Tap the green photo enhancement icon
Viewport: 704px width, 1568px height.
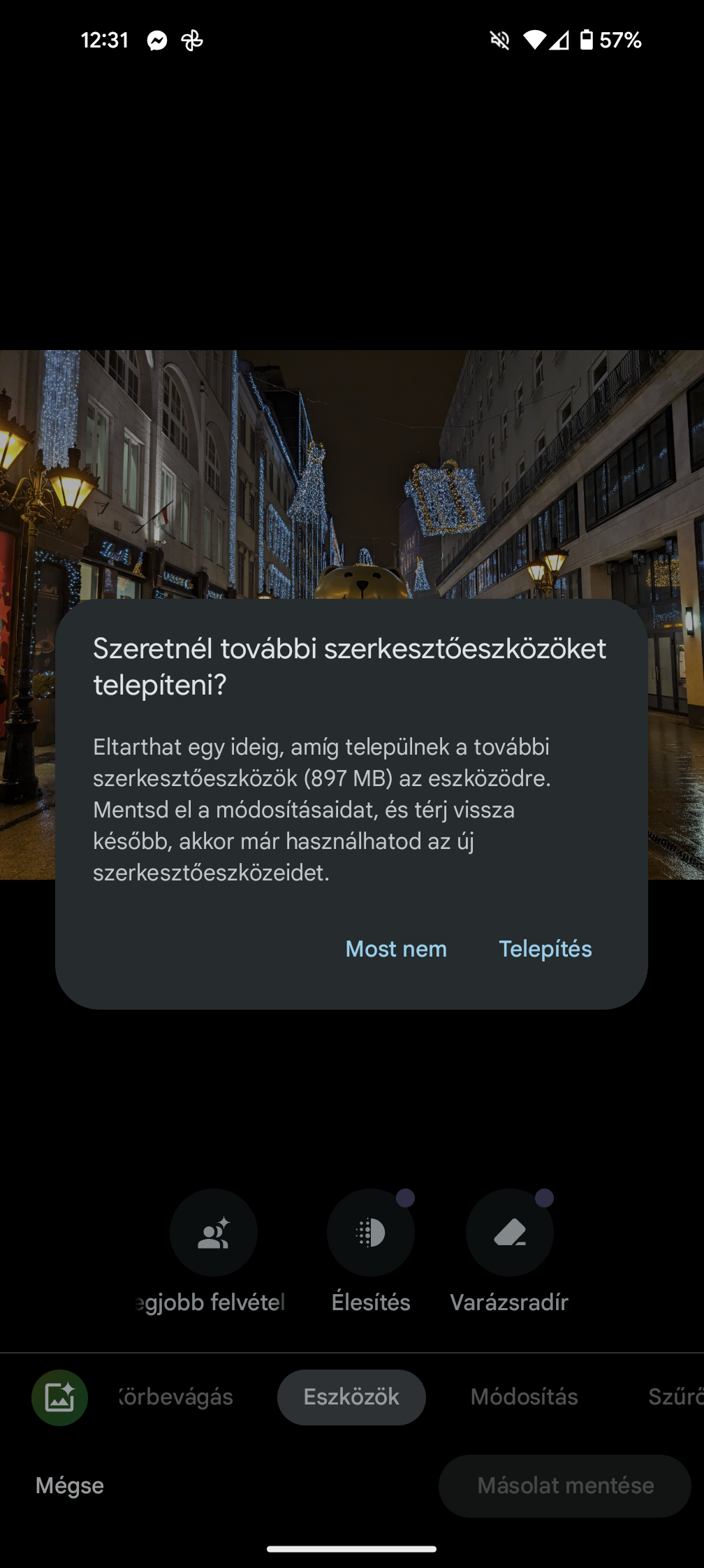point(59,1398)
